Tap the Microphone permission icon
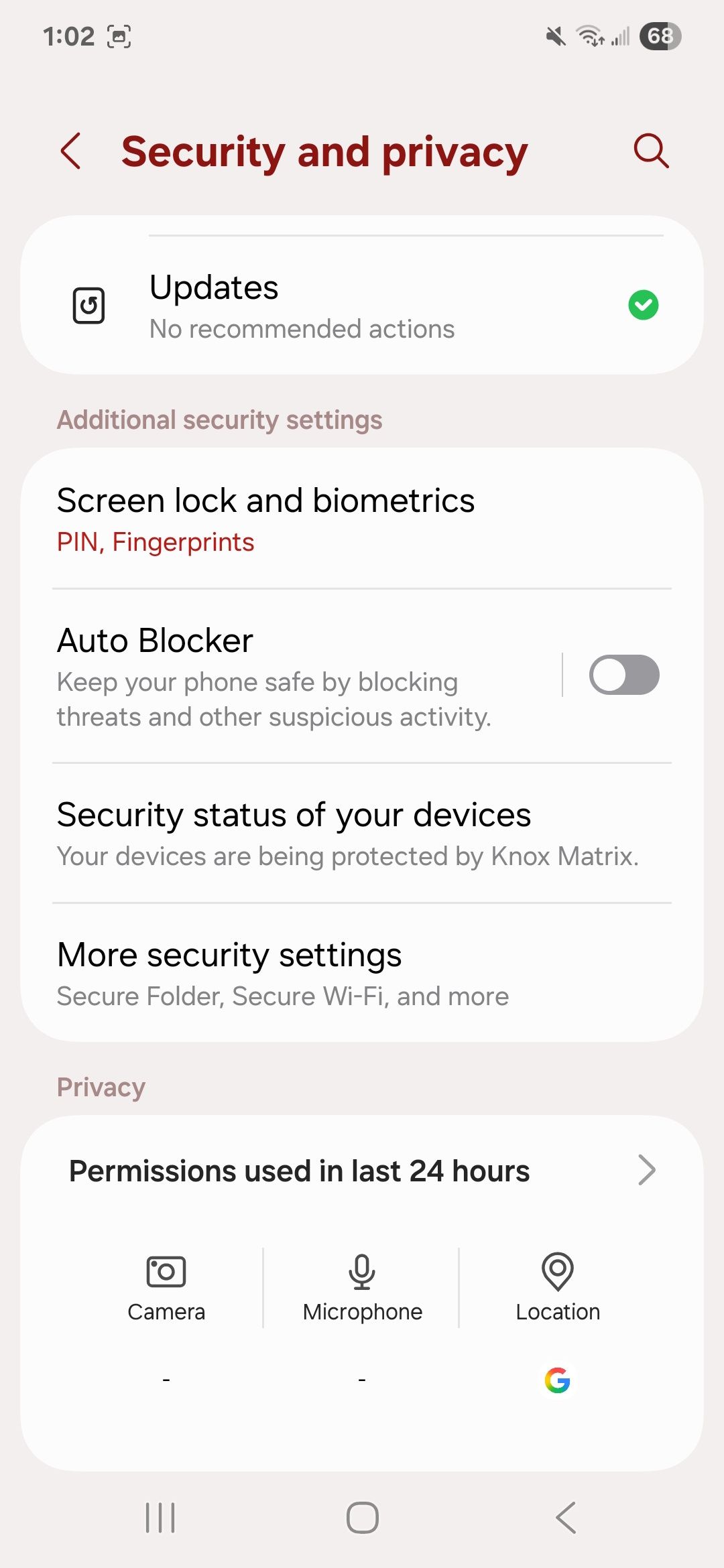 tap(361, 1271)
